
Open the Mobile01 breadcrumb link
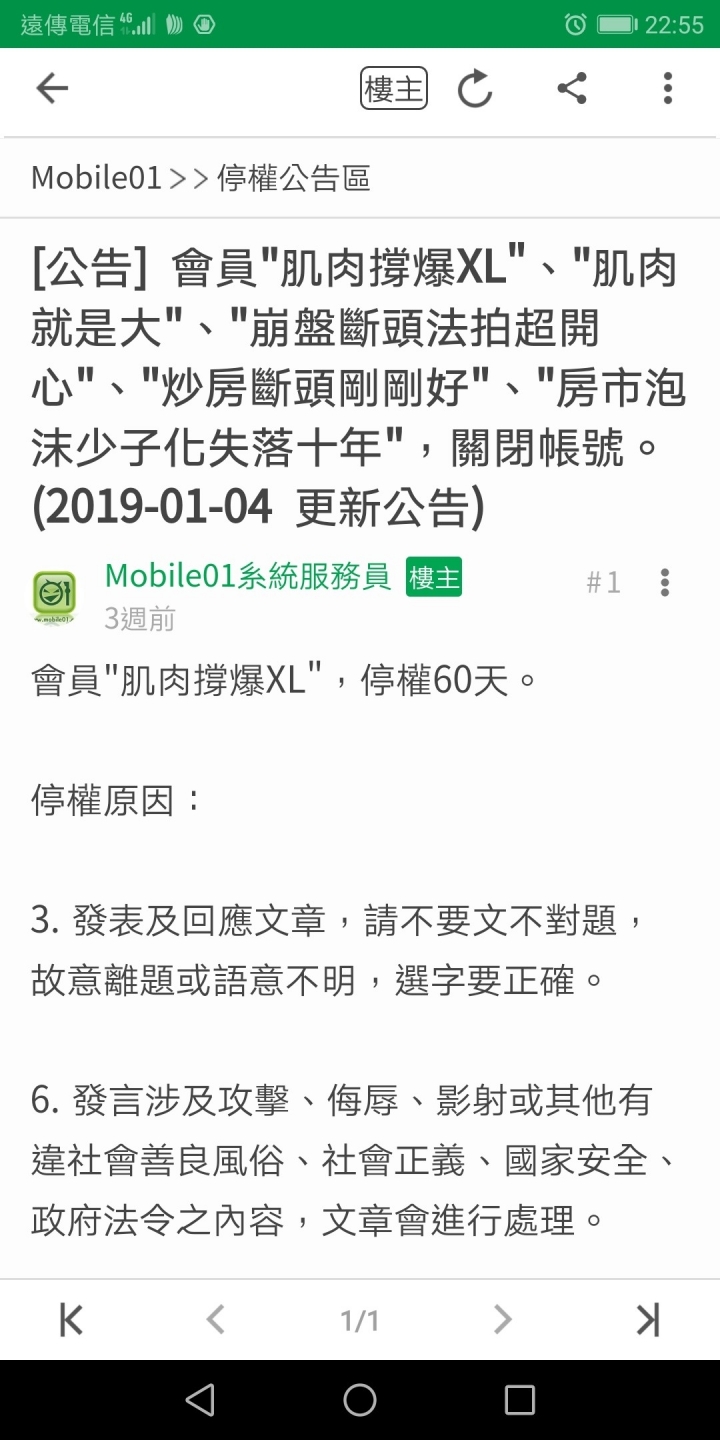(96, 178)
